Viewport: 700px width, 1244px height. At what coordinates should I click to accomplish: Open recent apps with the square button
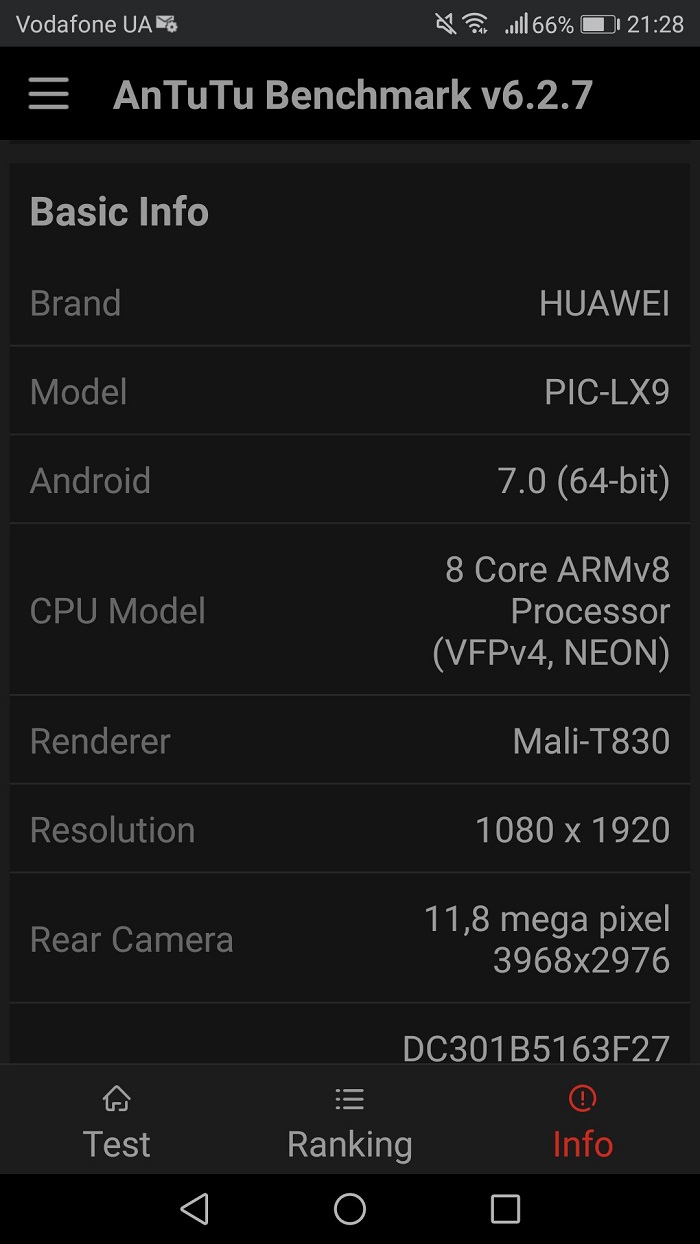pos(505,1209)
